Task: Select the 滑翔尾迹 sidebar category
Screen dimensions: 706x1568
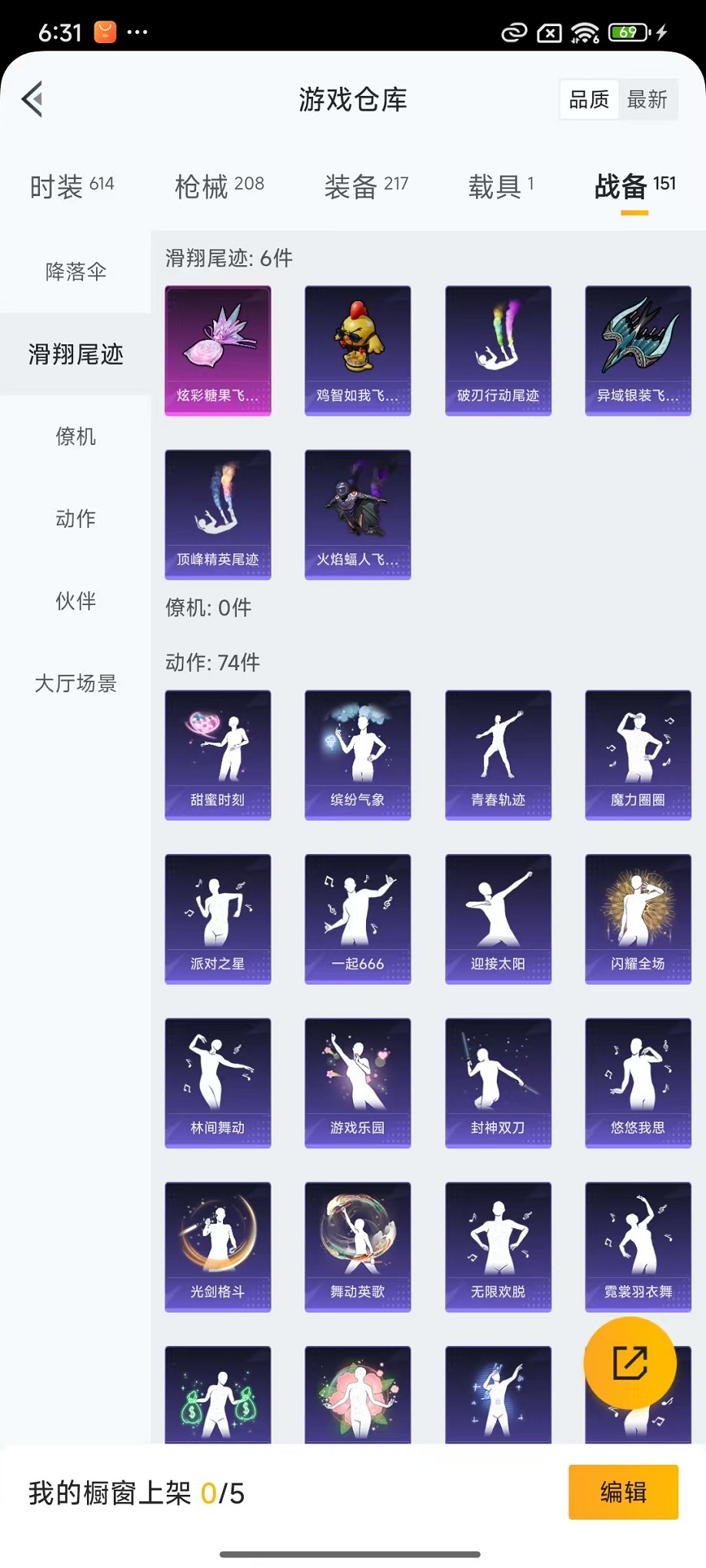Action: (75, 354)
